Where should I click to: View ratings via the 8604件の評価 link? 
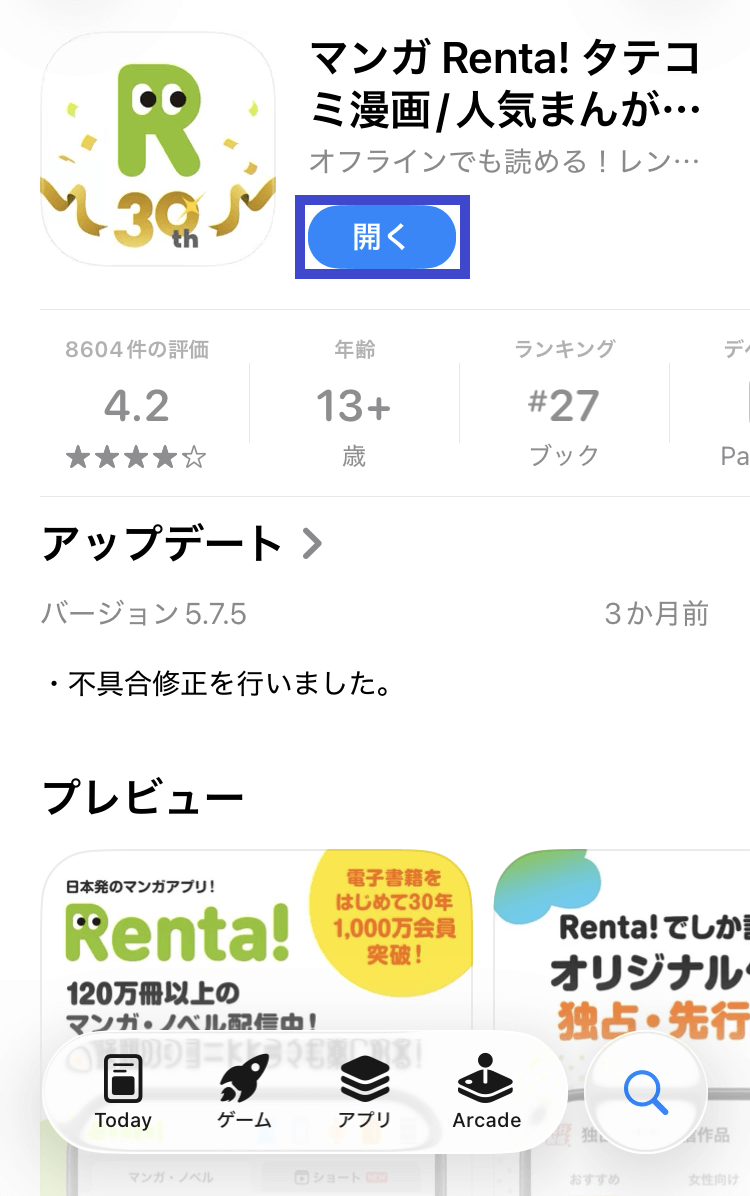pyautogui.click(x=138, y=349)
